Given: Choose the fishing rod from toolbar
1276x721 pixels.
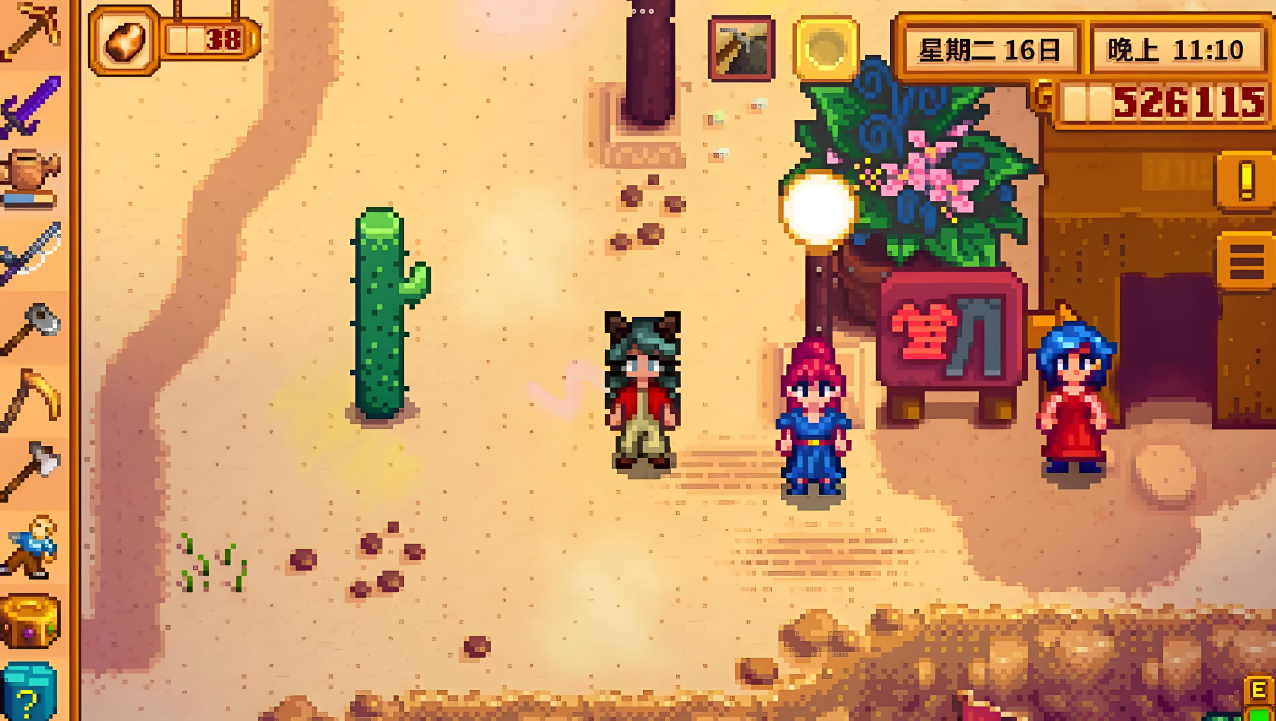Looking at the screenshot, I should (30, 250).
